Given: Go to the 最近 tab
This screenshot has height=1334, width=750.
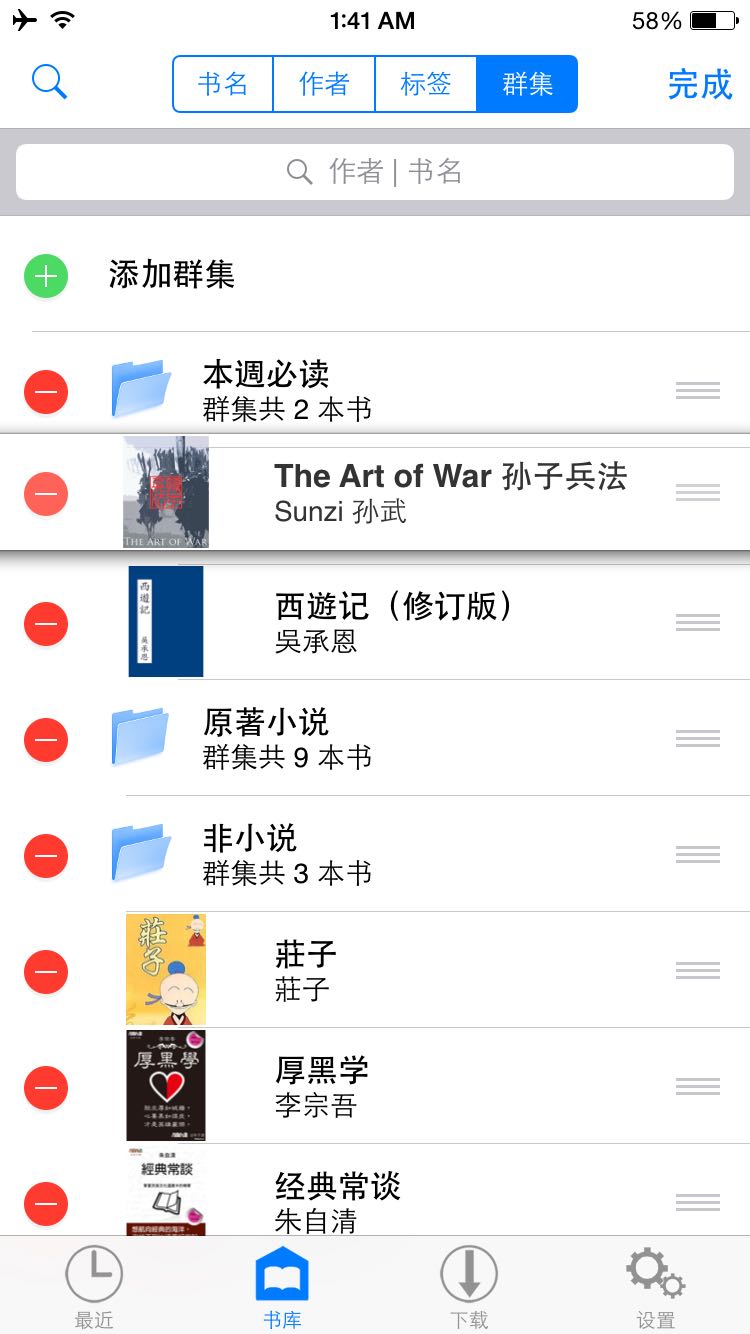Looking at the screenshot, I should pyautogui.click(x=94, y=1286).
